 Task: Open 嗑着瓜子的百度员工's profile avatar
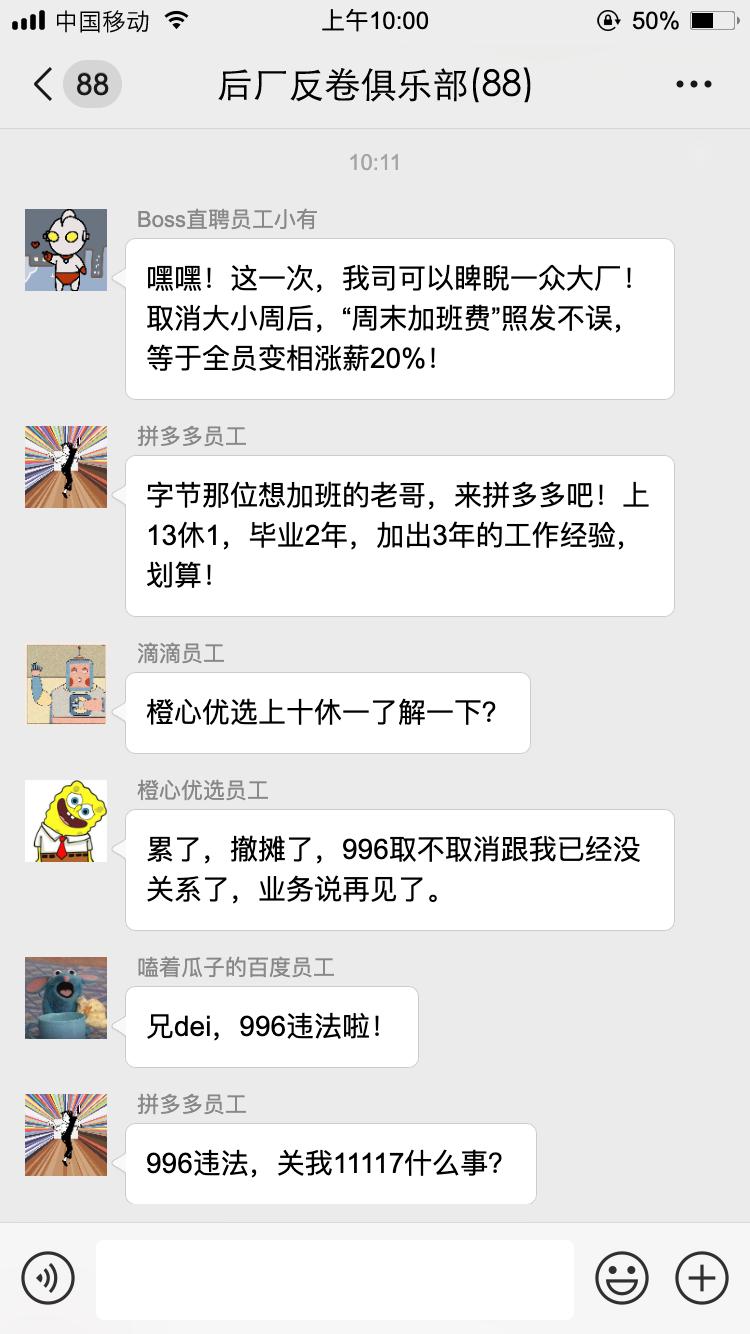66,998
